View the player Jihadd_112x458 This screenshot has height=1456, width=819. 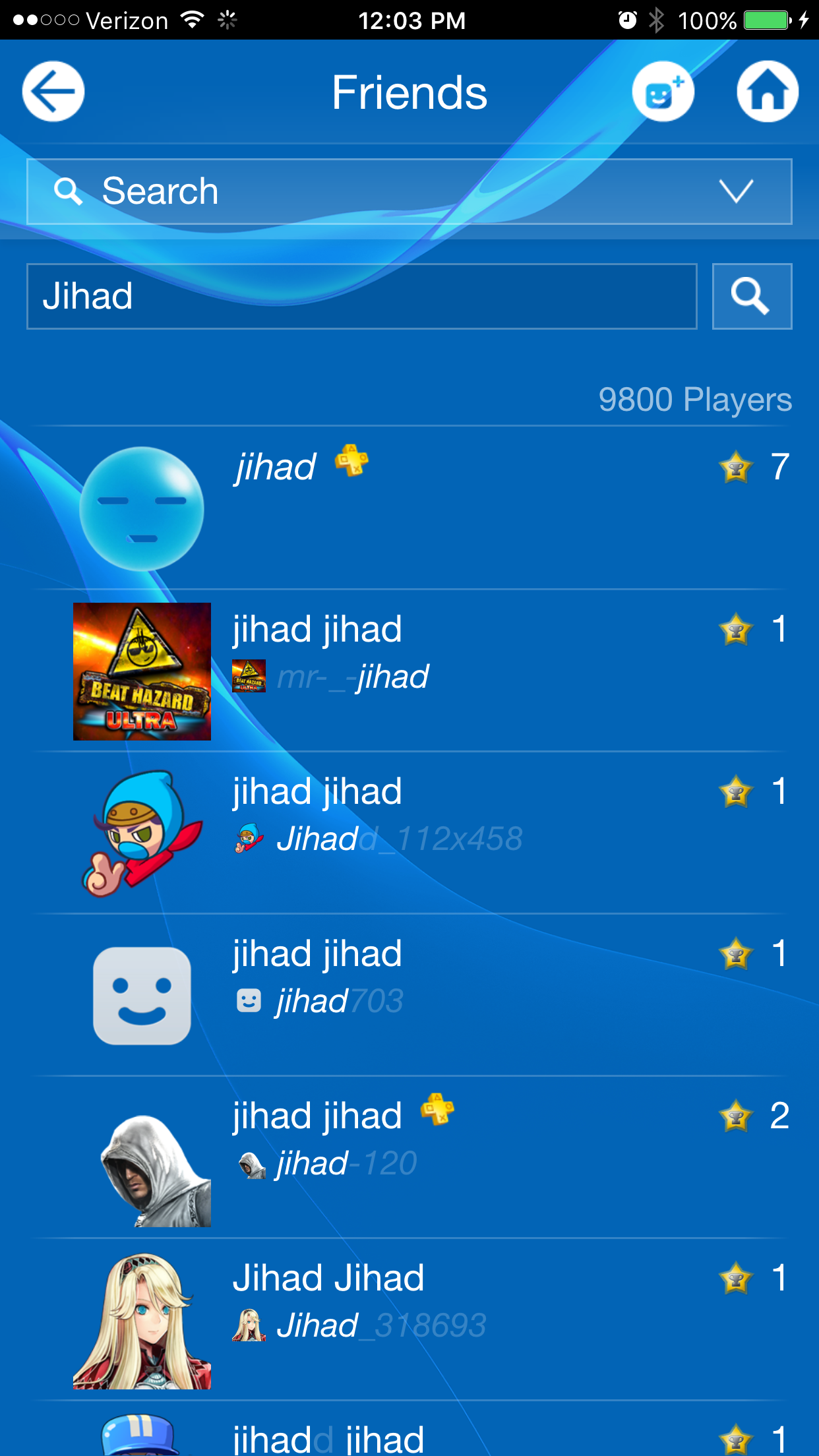pyautogui.click(x=409, y=833)
